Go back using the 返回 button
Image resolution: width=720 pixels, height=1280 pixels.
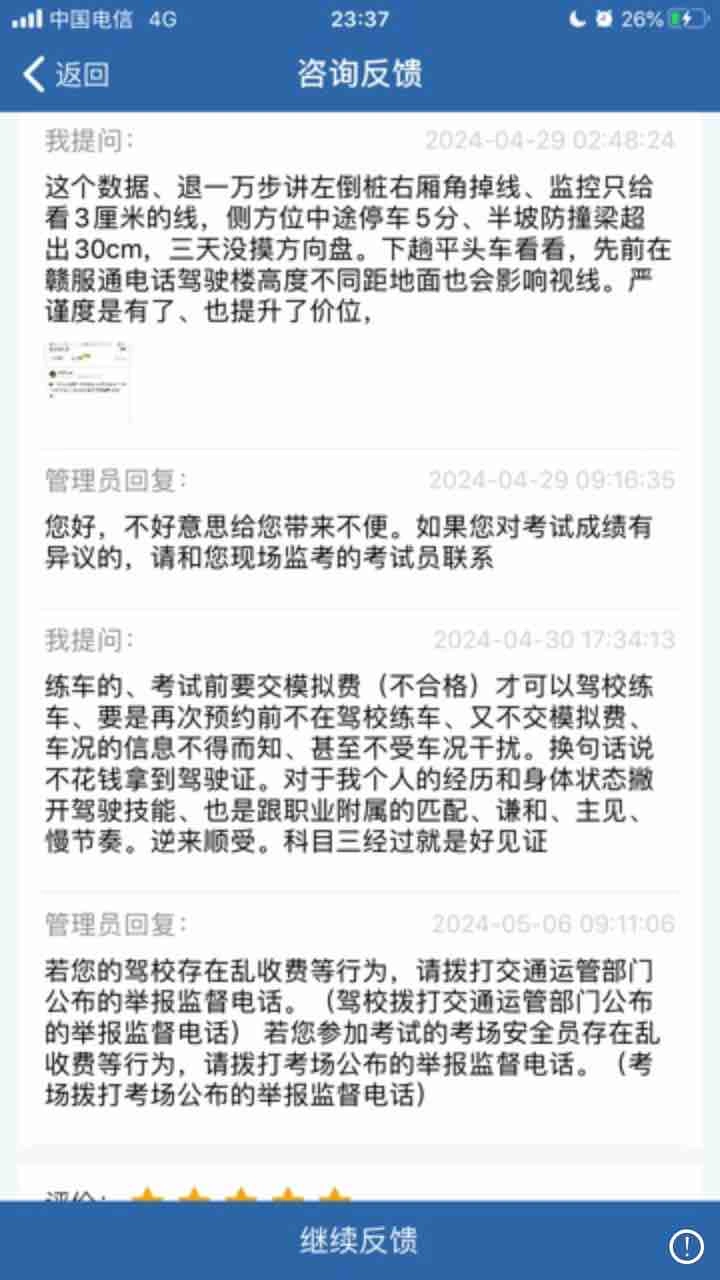click(66, 74)
